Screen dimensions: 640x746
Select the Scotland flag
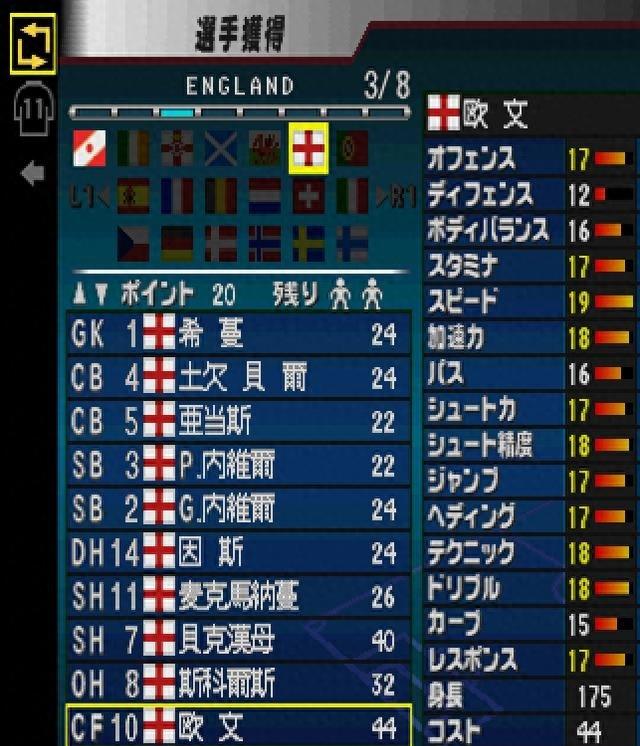tap(221, 149)
